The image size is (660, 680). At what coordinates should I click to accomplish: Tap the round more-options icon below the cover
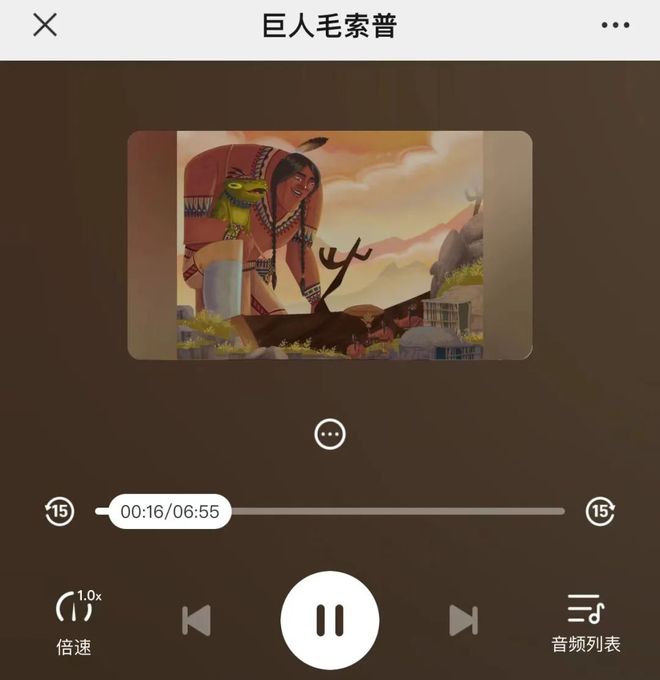coord(330,434)
